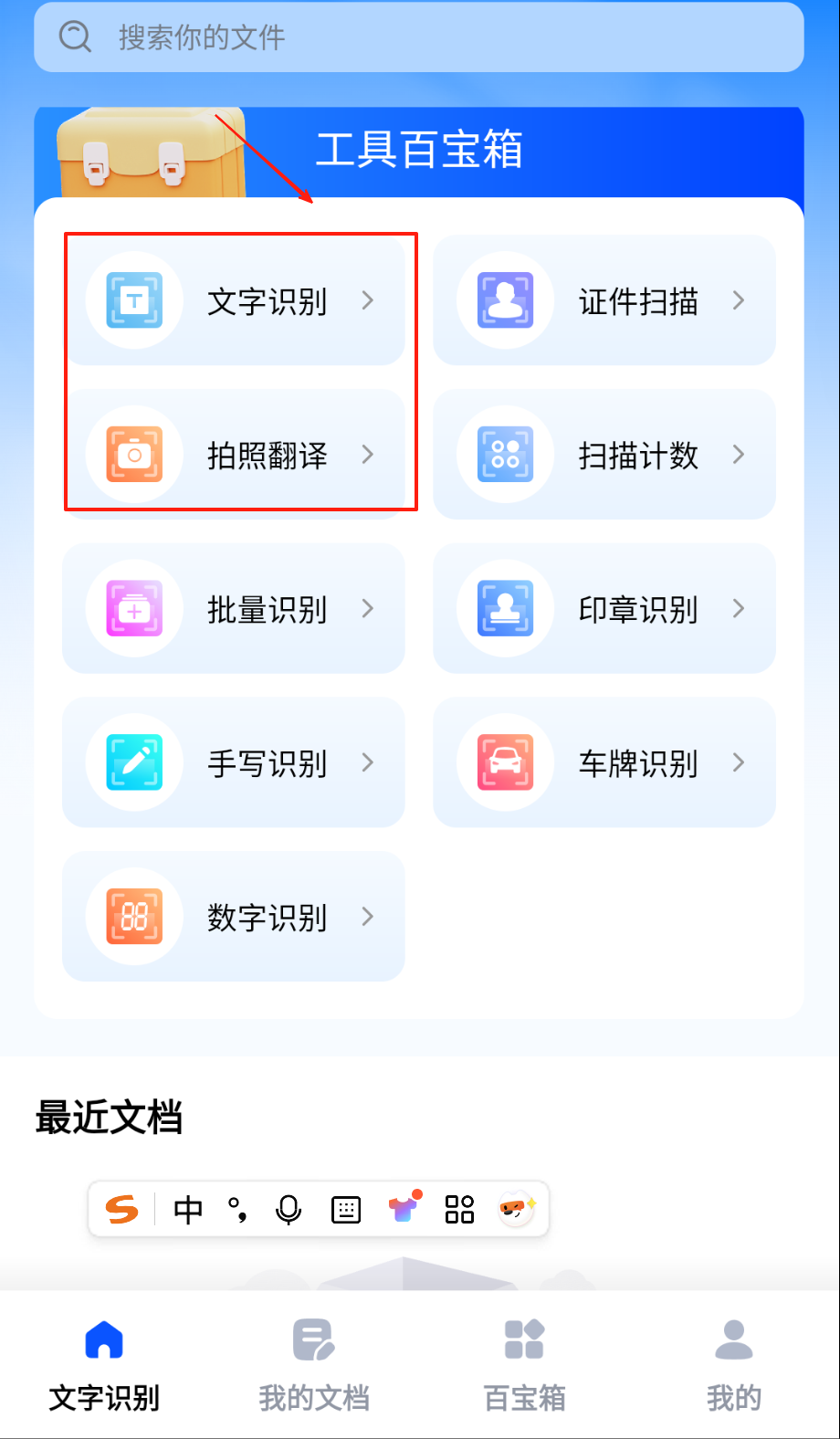Open the 文字识别 tool card
Screen dimensions: 840x1439
click(x=234, y=300)
